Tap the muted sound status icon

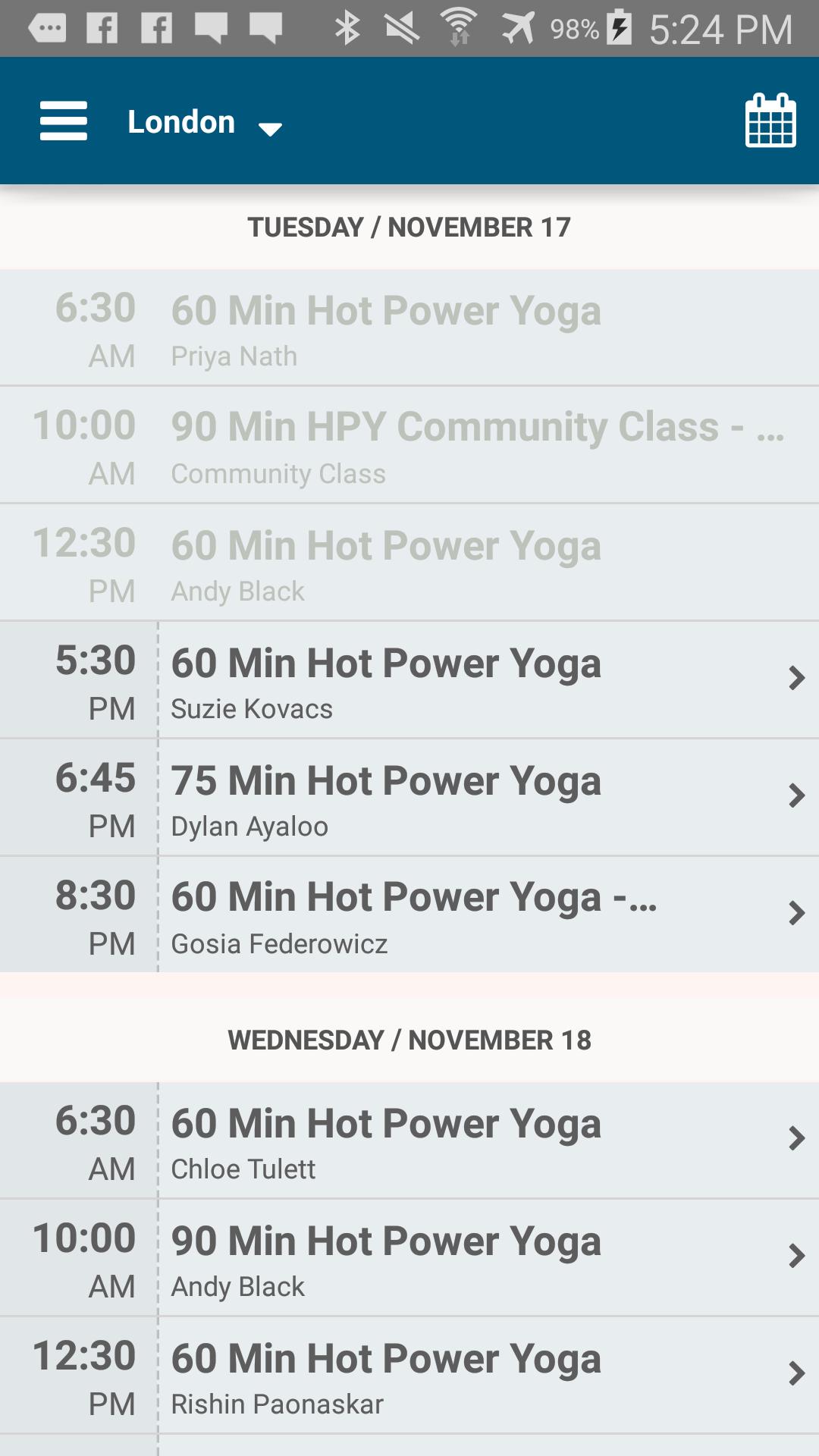403,27
